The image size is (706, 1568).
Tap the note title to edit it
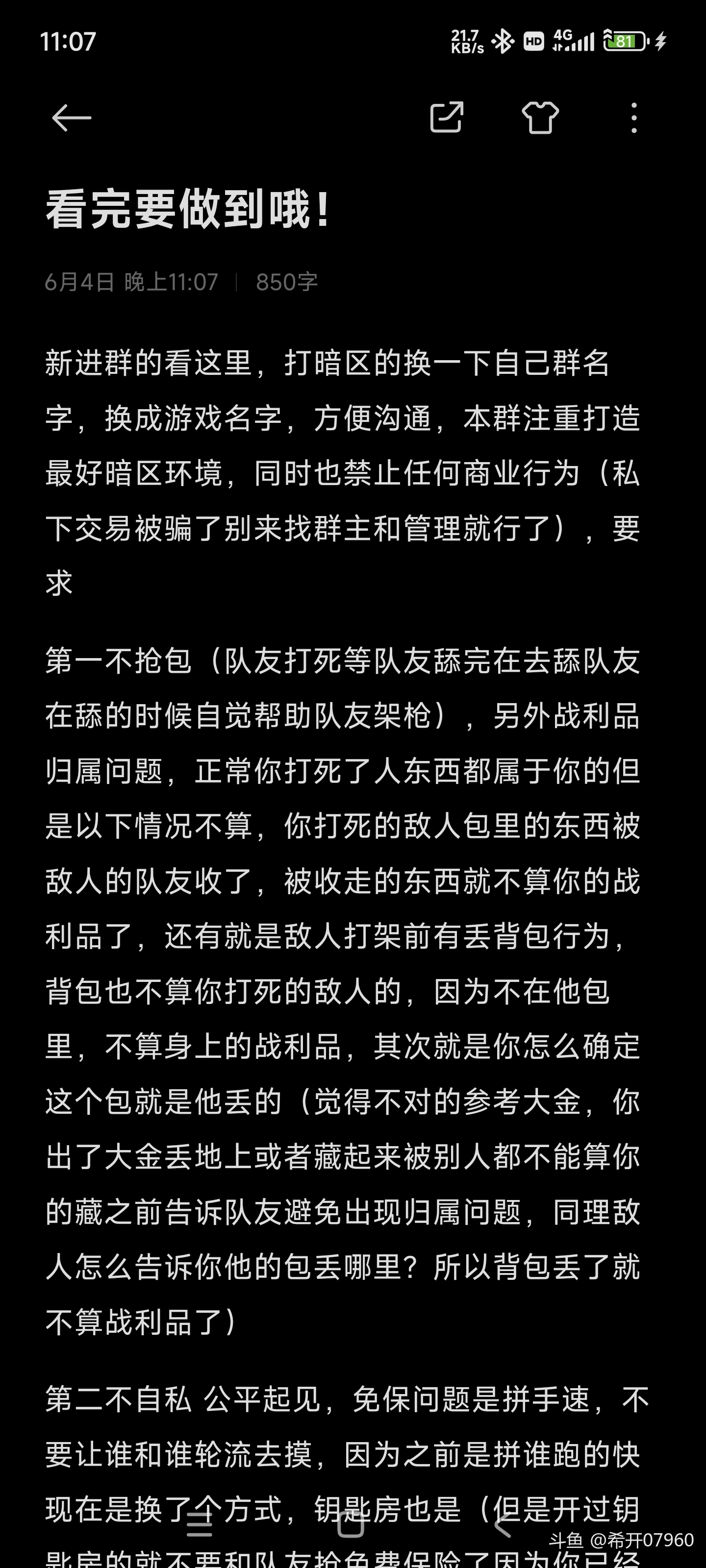[189, 209]
